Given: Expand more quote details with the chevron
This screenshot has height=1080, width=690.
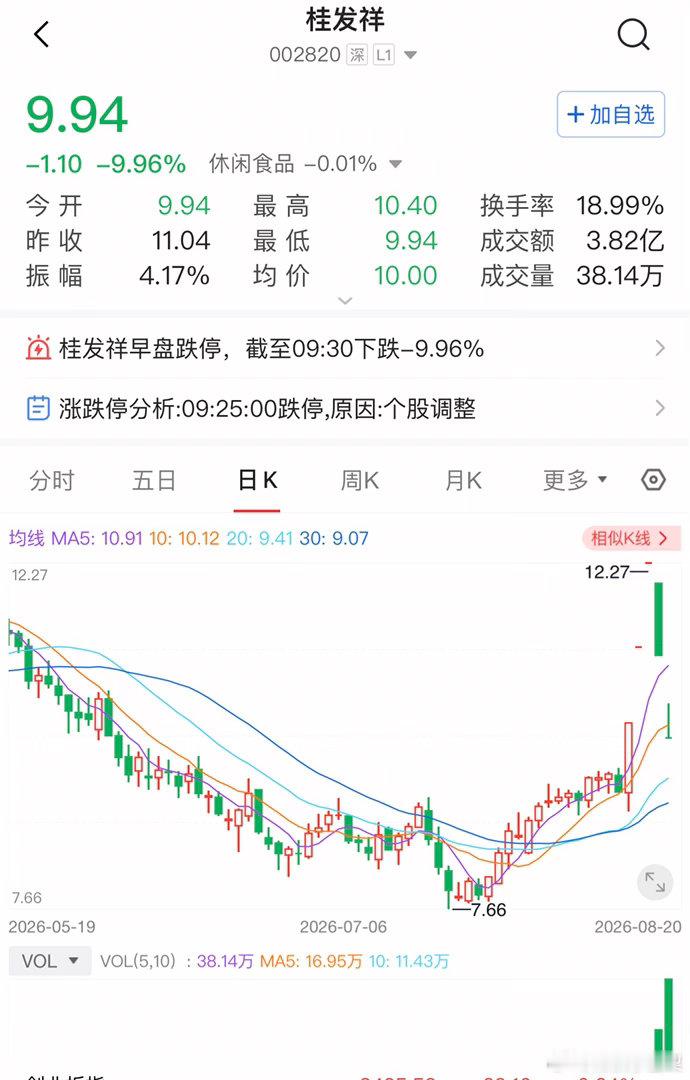Looking at the screenshot, I should point(345,300).
